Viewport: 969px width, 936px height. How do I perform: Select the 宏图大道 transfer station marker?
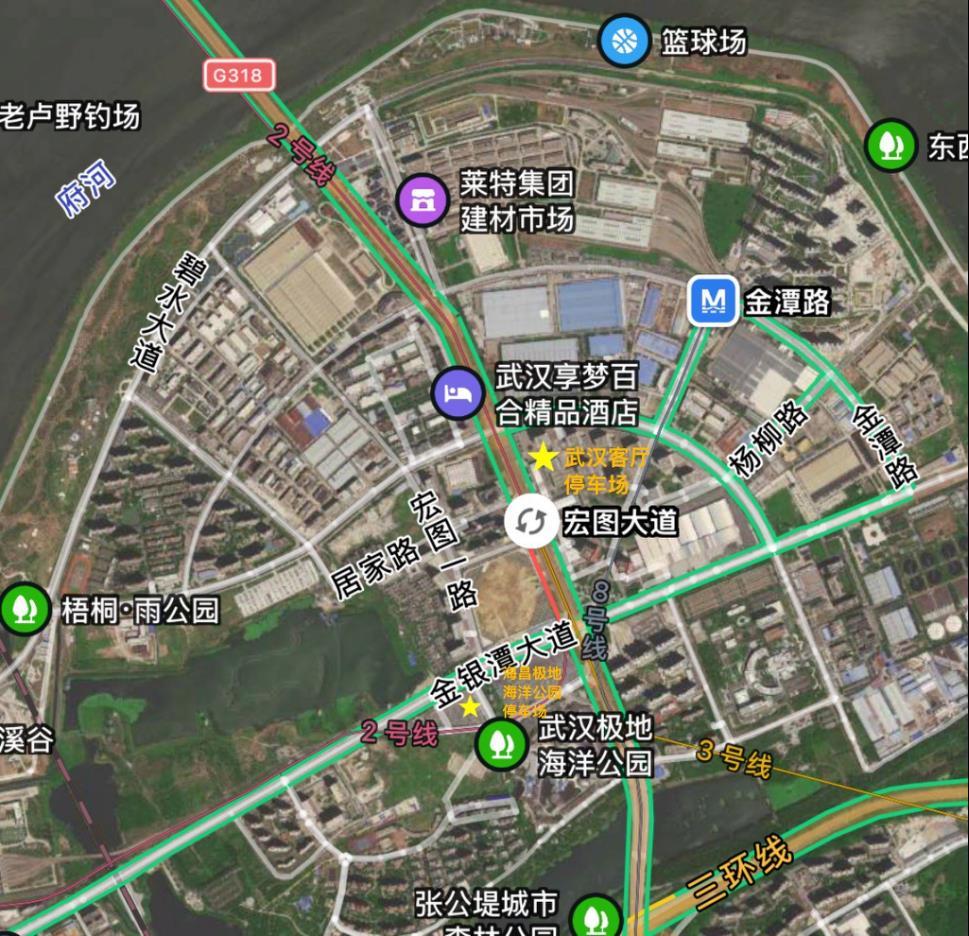(532, 521)
